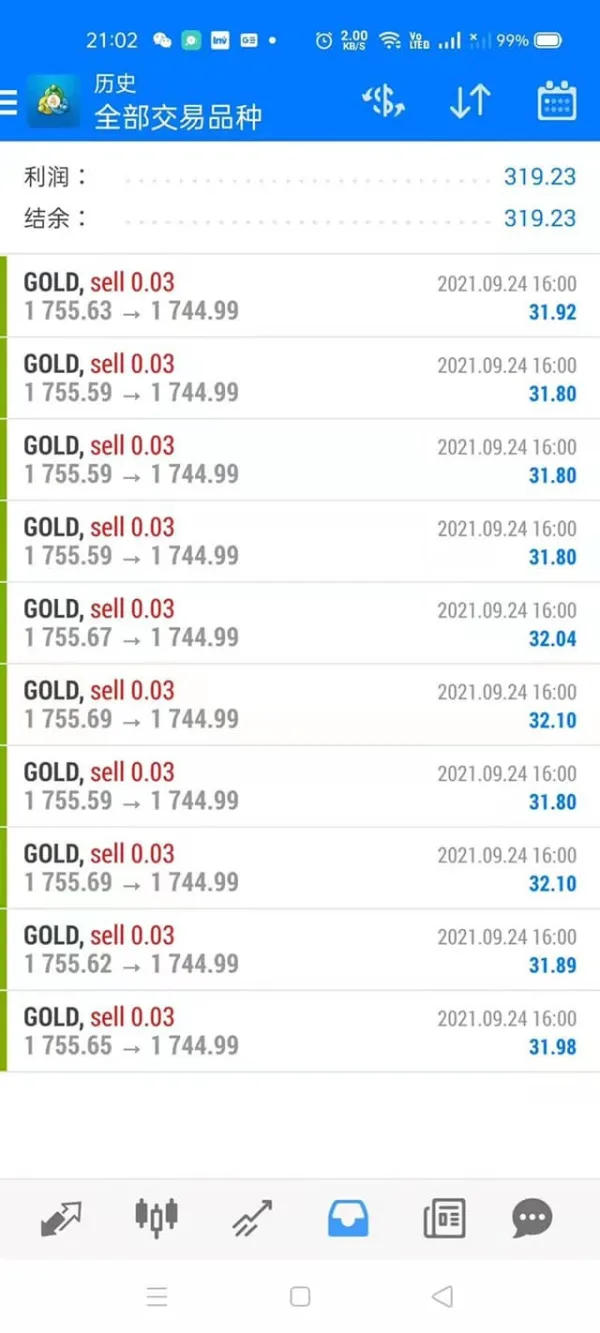
Task: Expand the GOLD sell trade with profit 32.04
Action: tap(300, 623)
